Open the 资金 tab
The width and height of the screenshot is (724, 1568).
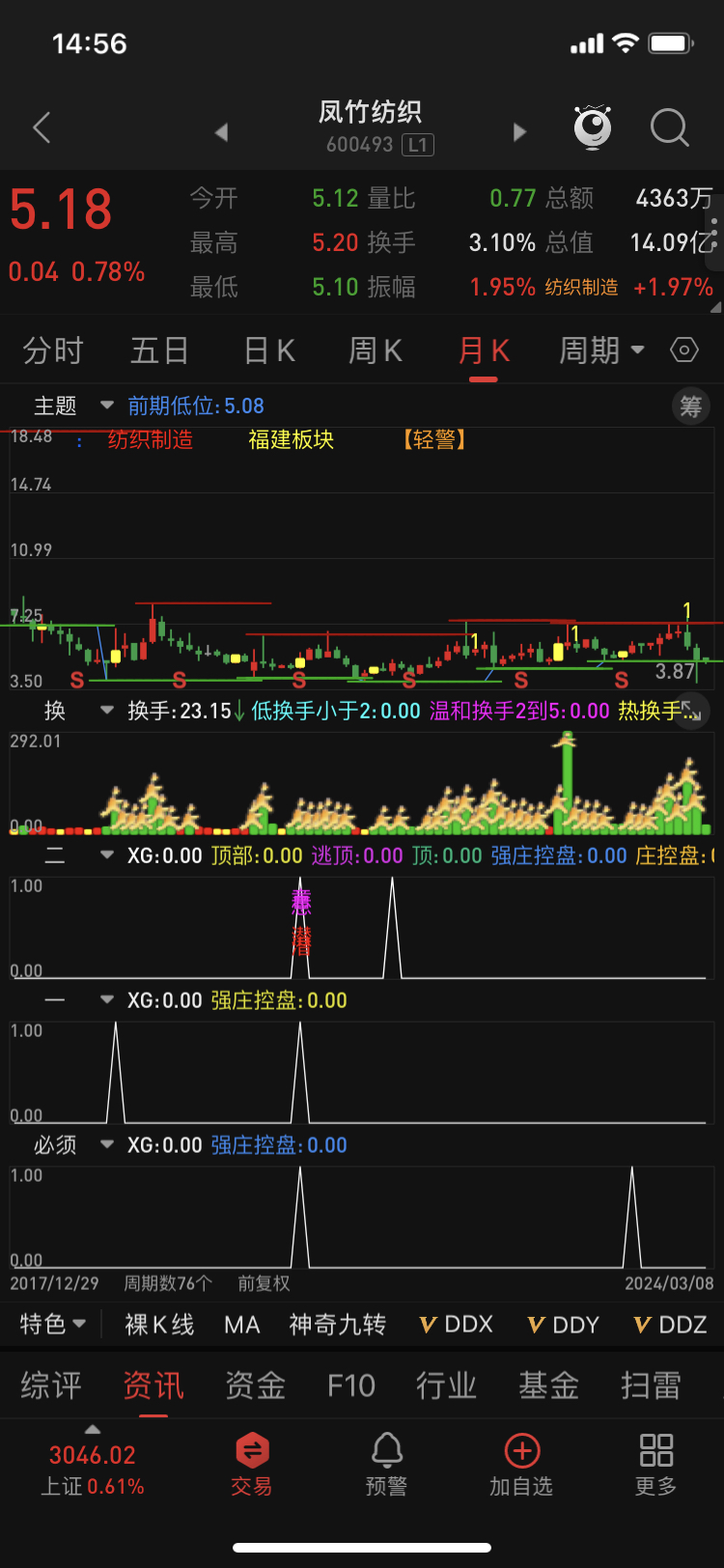(255, 1386)
